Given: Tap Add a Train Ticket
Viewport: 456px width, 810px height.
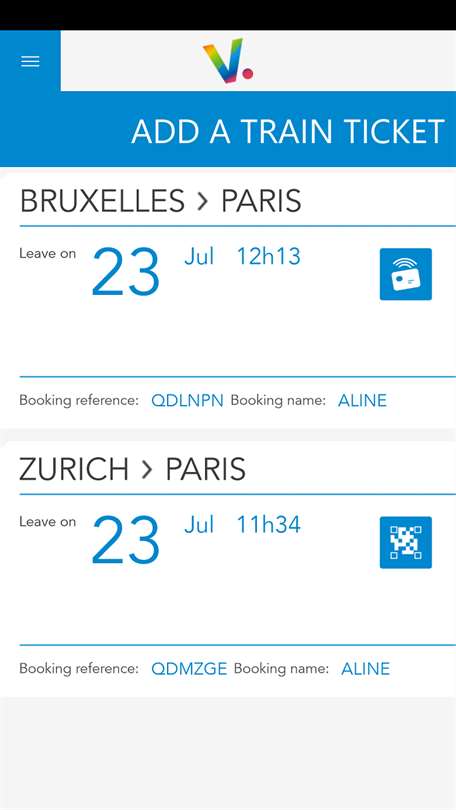Looking at the screenshot, I should point(288,131).
